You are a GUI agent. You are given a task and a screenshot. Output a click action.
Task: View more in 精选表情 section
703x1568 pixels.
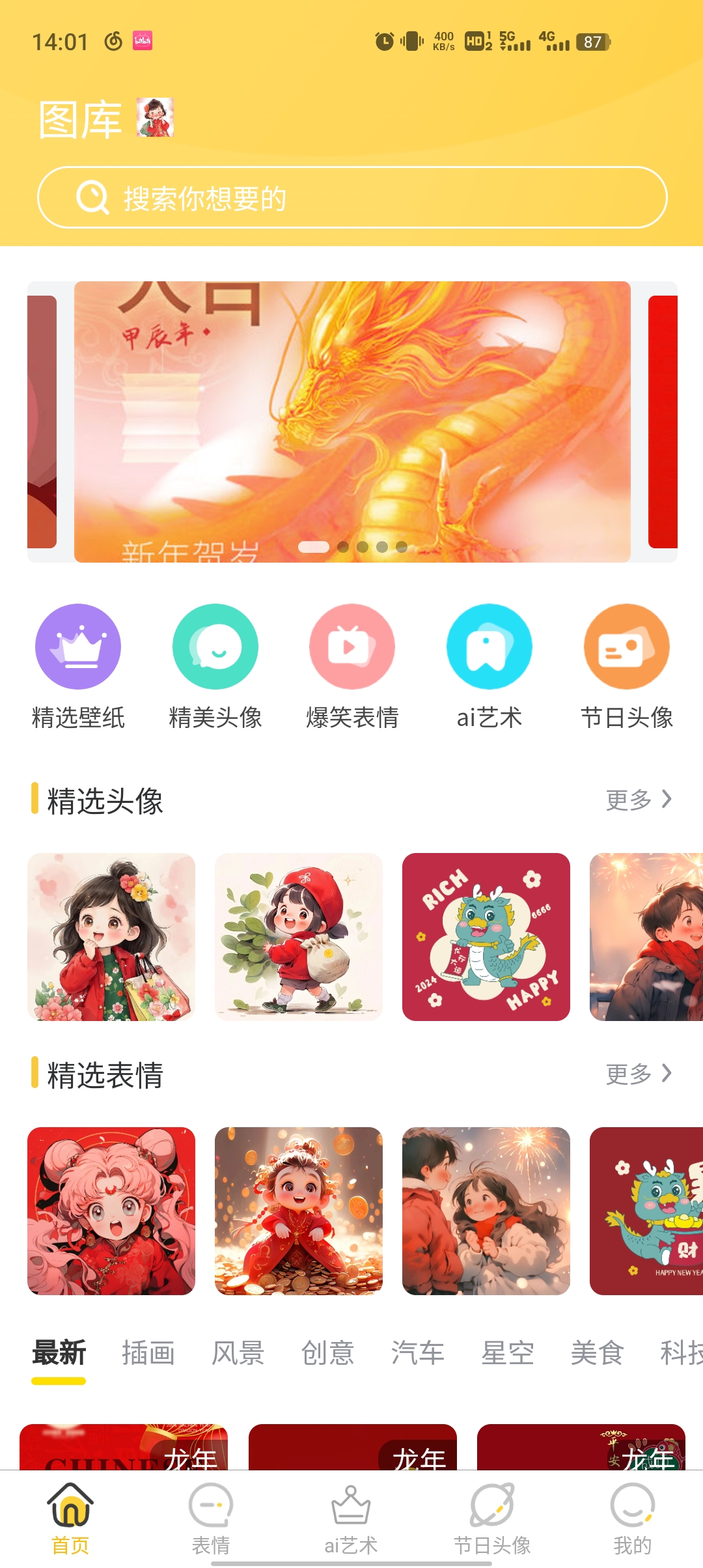[638, 1074]
